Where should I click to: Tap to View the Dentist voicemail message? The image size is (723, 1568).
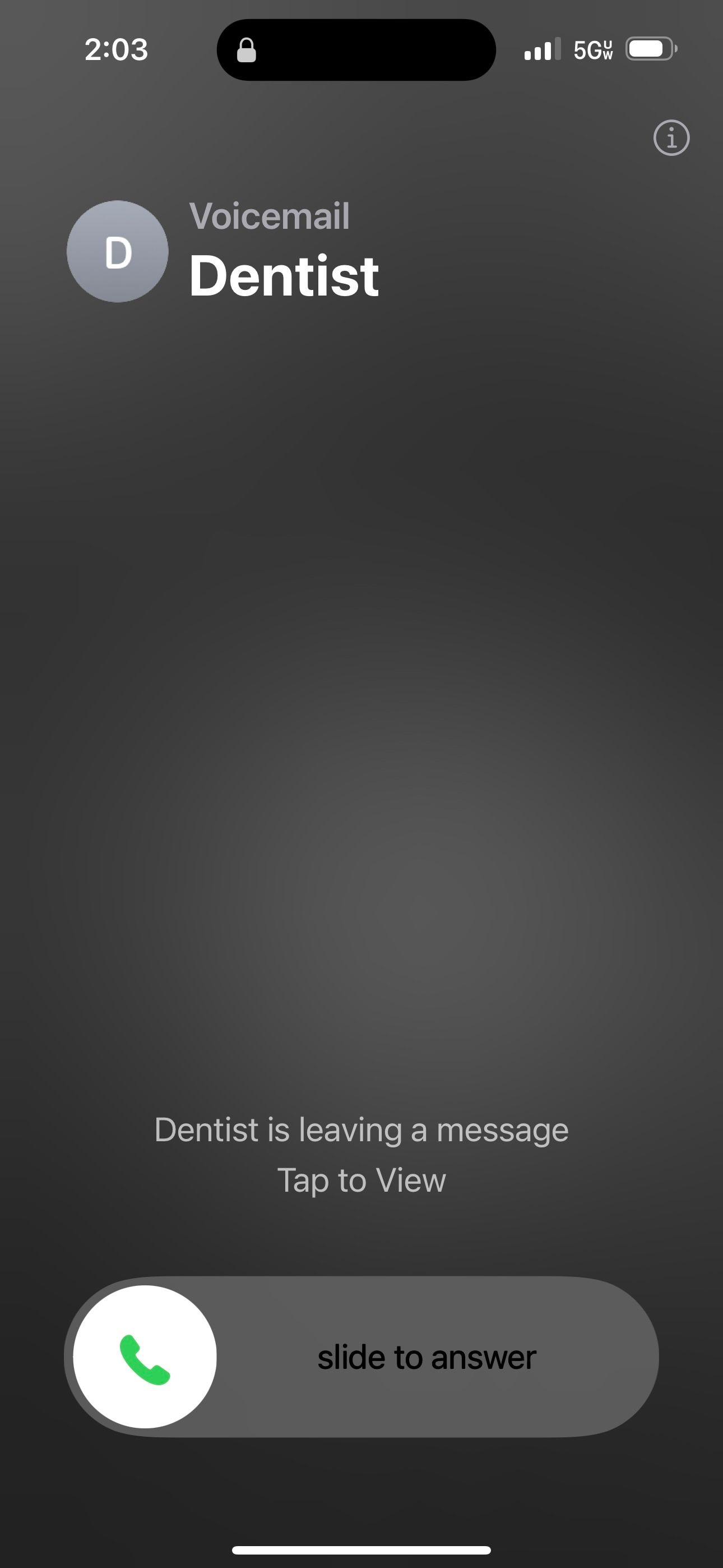(361, 1180)
